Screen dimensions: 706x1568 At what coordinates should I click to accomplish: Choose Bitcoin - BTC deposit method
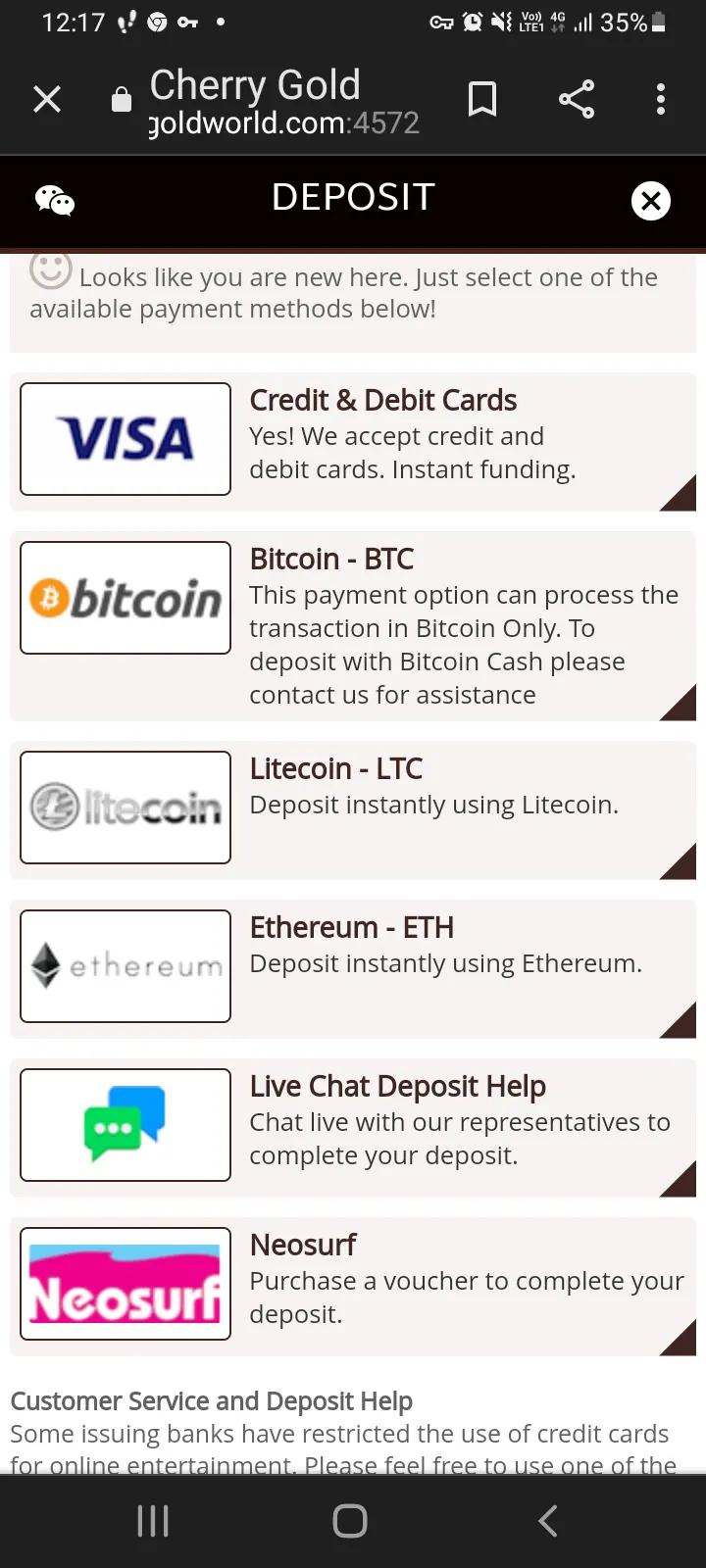coord(353,625)
